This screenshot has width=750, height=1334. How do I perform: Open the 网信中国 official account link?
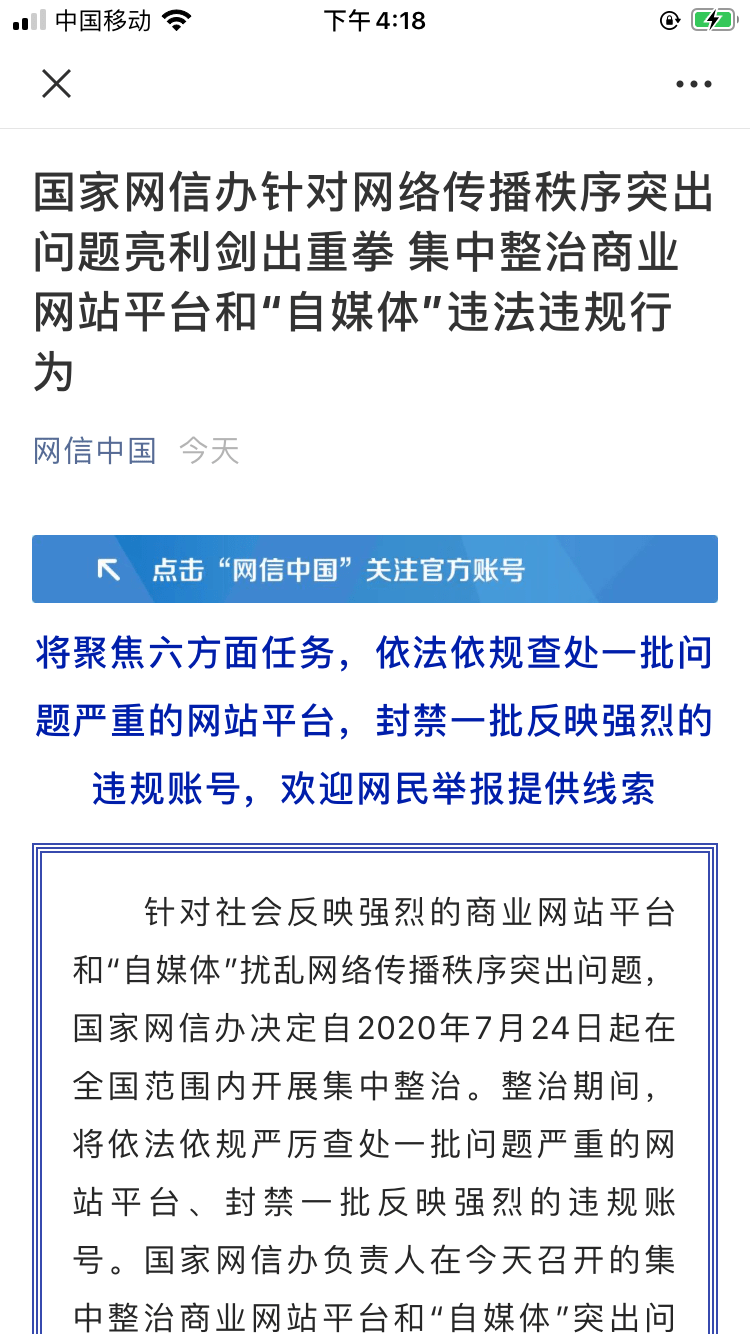95,451
